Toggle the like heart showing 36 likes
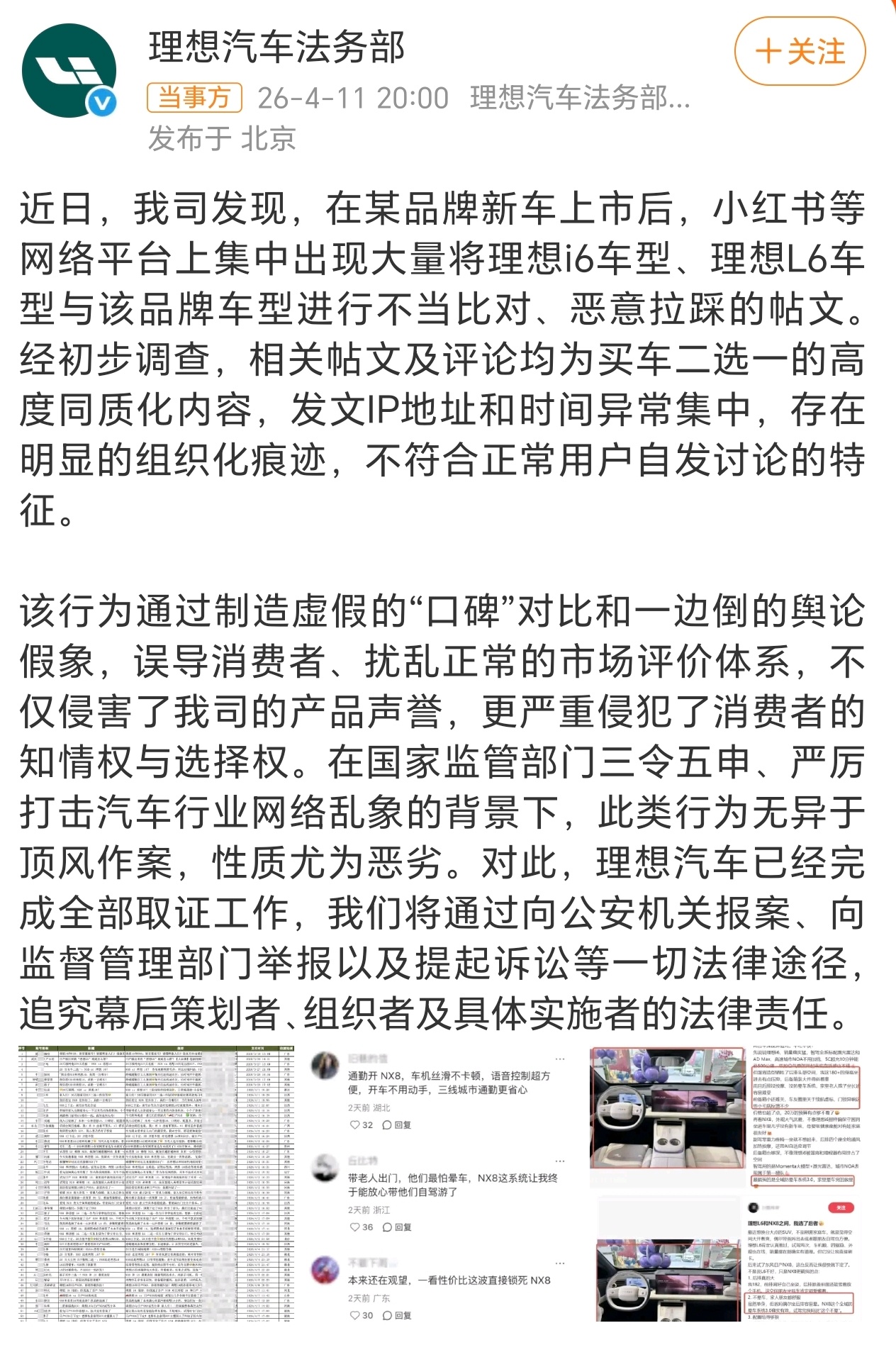The height and width of the screenshot is (1345, 896). (x=356, y=1227)
